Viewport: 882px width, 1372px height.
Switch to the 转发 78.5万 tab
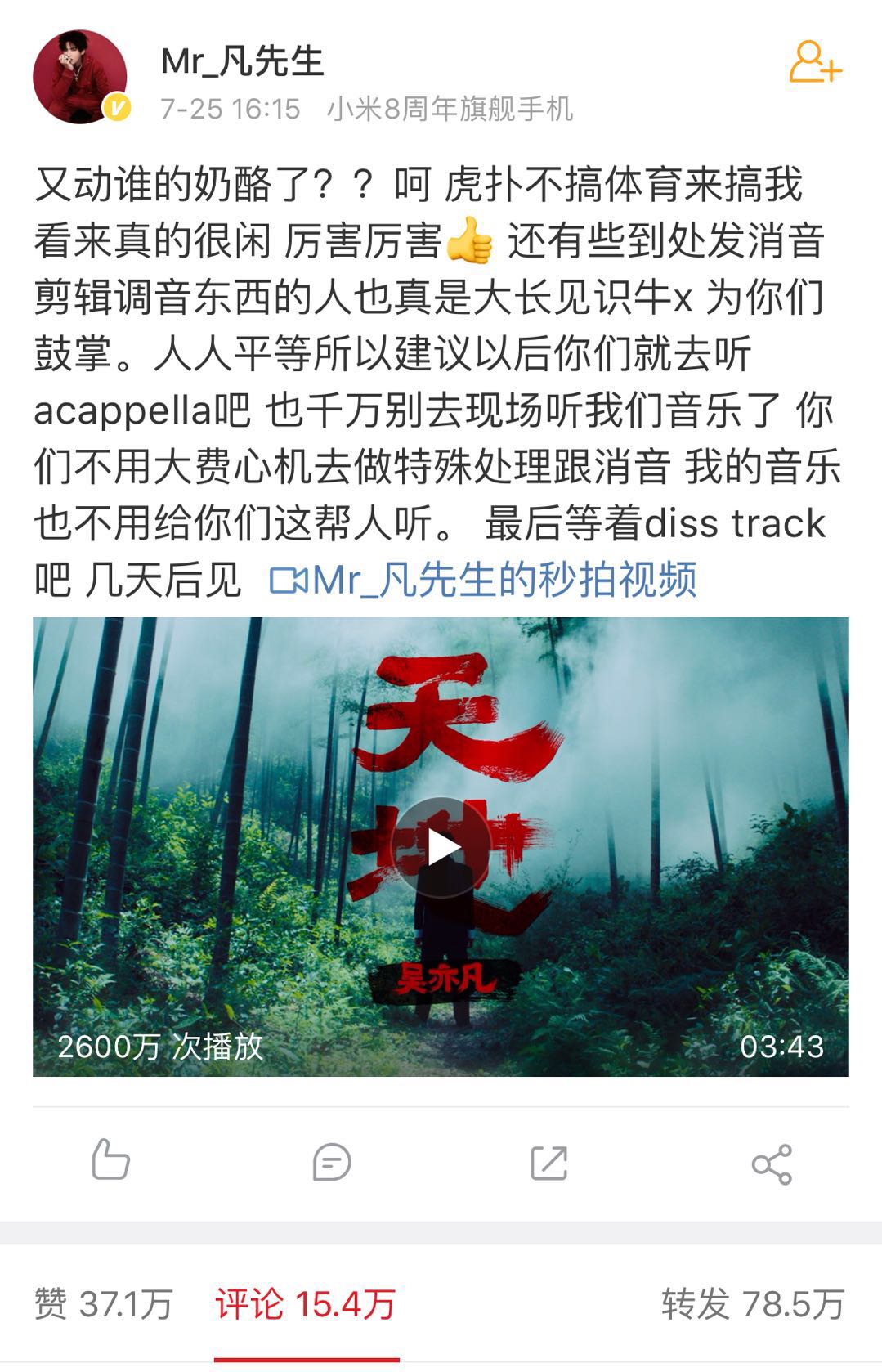pos(752,1303)
